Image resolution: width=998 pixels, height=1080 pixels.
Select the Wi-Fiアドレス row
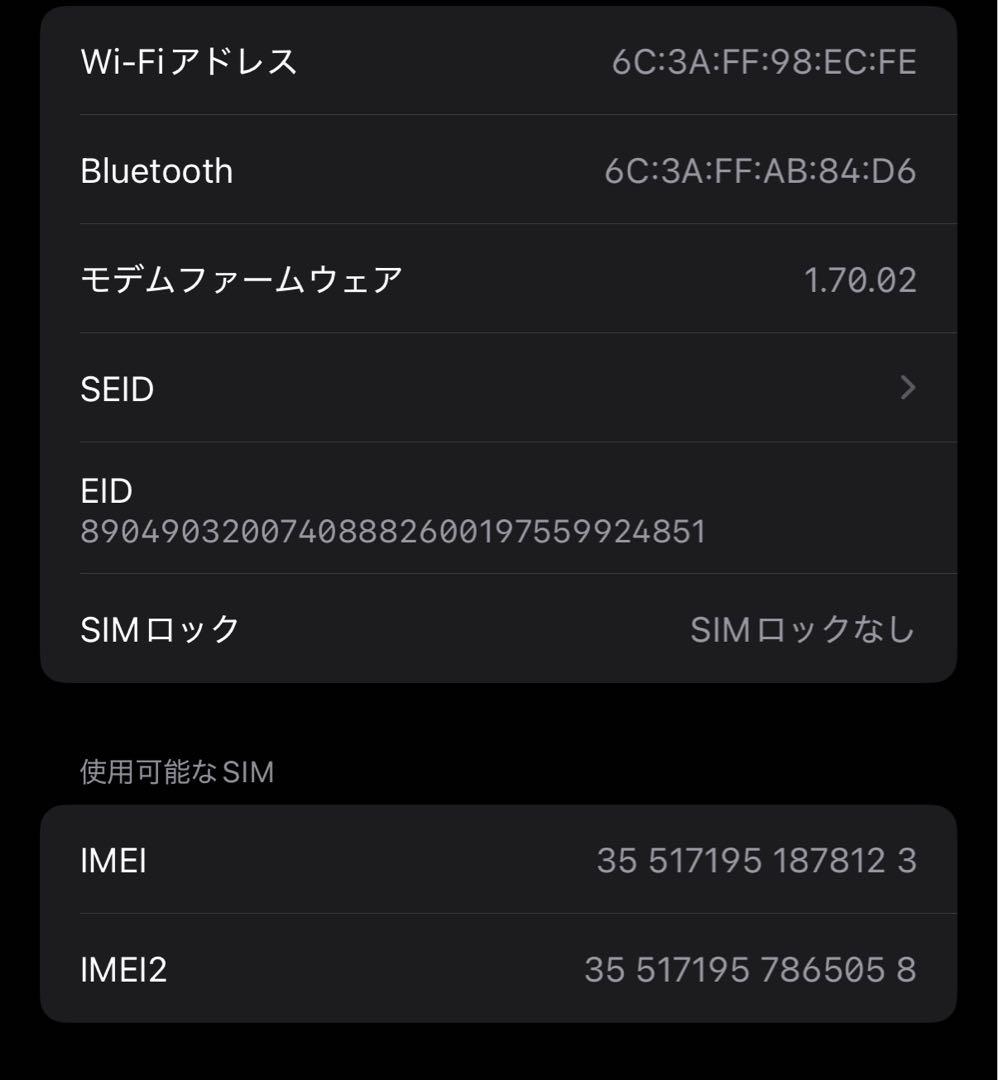(x=500, y=62)
